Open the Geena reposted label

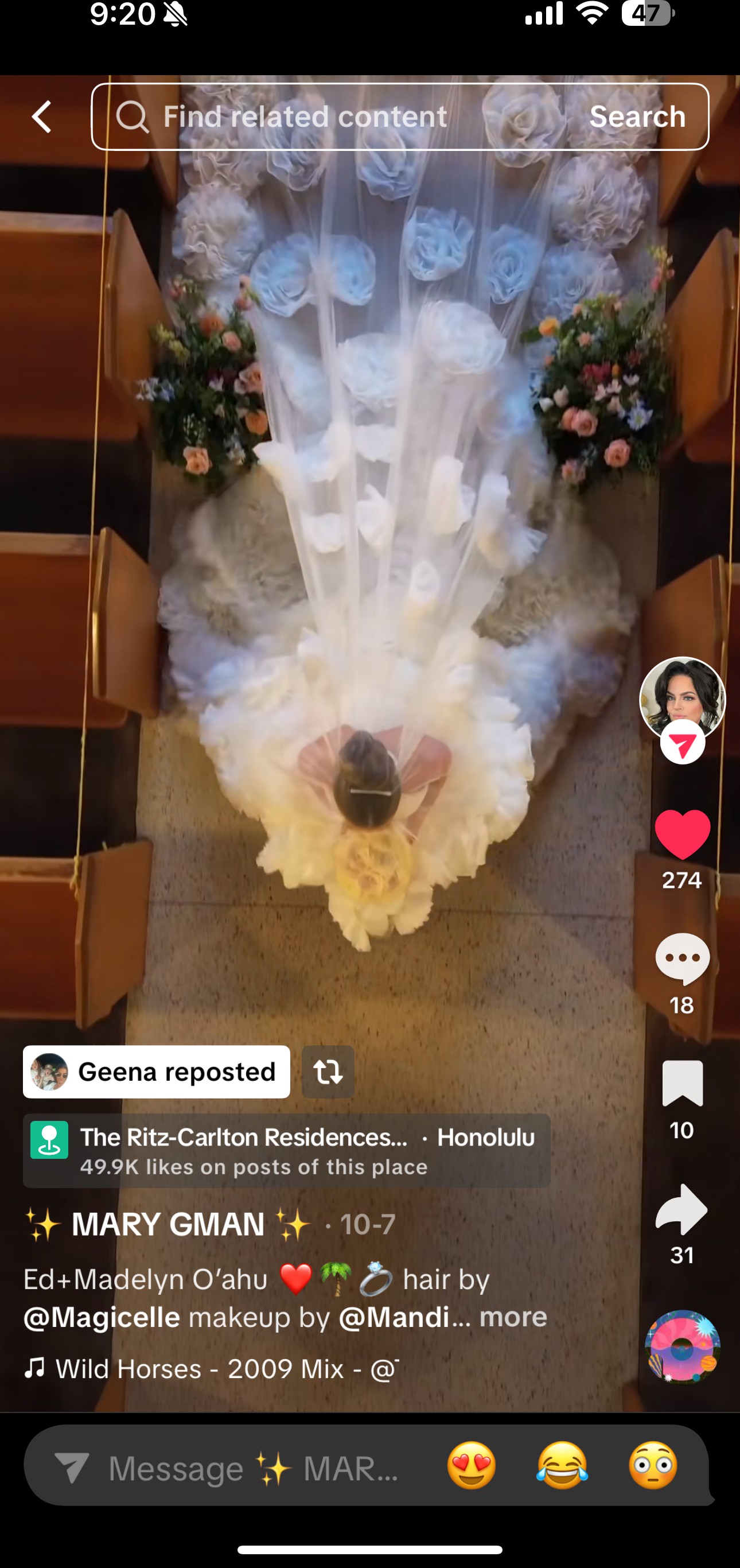tap(157, 1072)
